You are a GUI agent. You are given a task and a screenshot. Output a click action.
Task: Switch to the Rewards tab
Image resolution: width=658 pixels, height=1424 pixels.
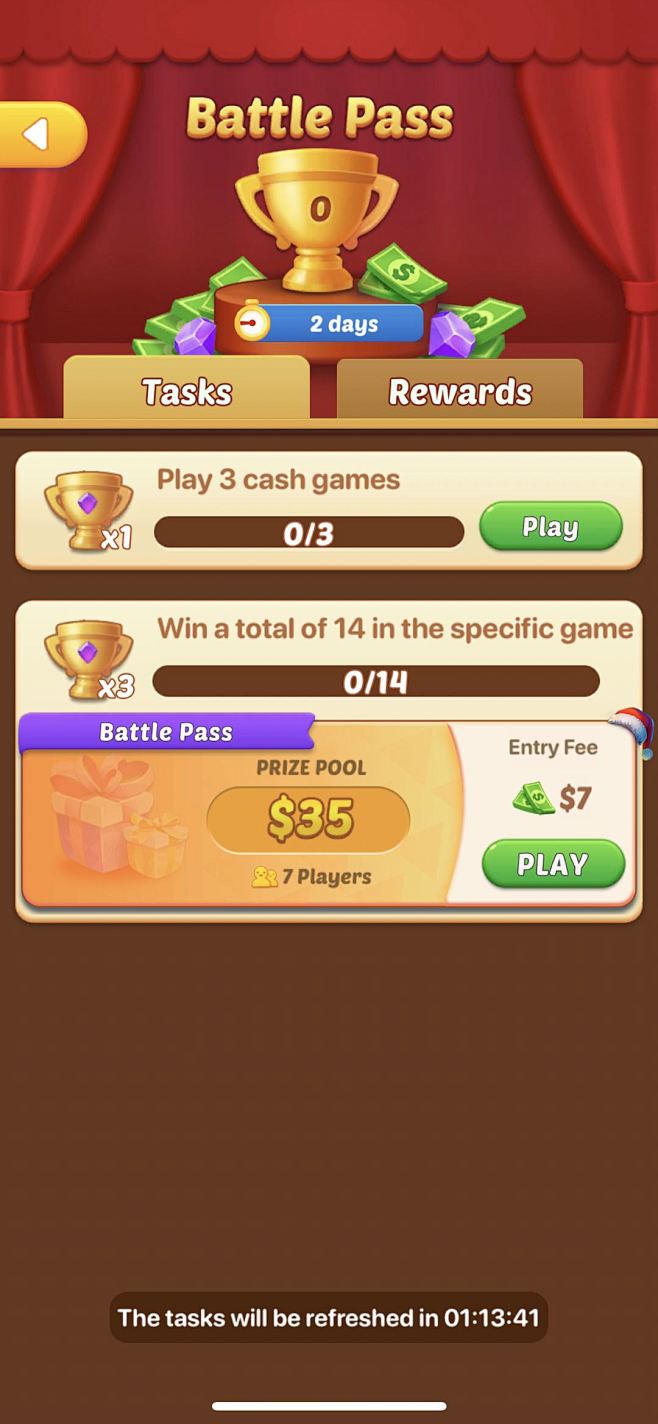[460, 391]
